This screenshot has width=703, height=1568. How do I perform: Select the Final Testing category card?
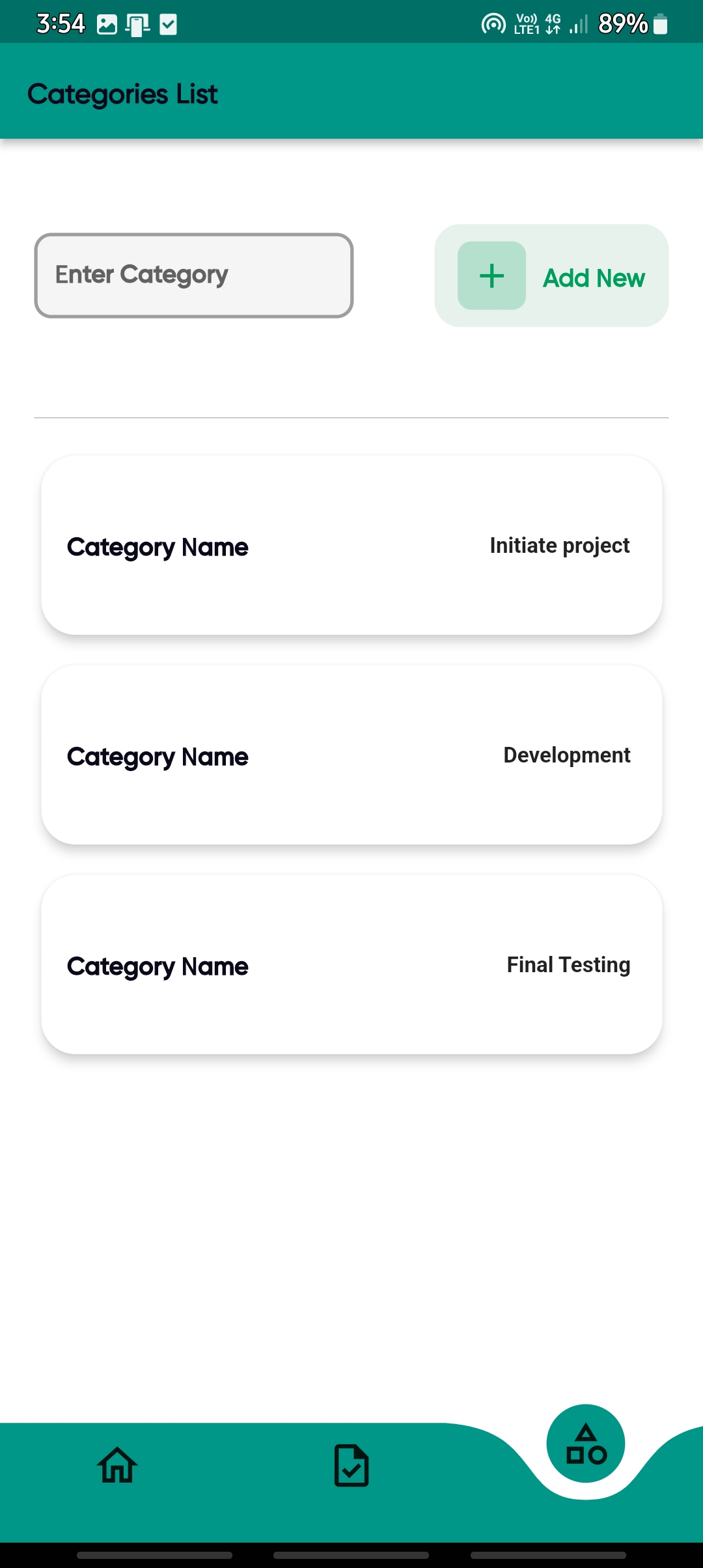click(x=351, y=965)
